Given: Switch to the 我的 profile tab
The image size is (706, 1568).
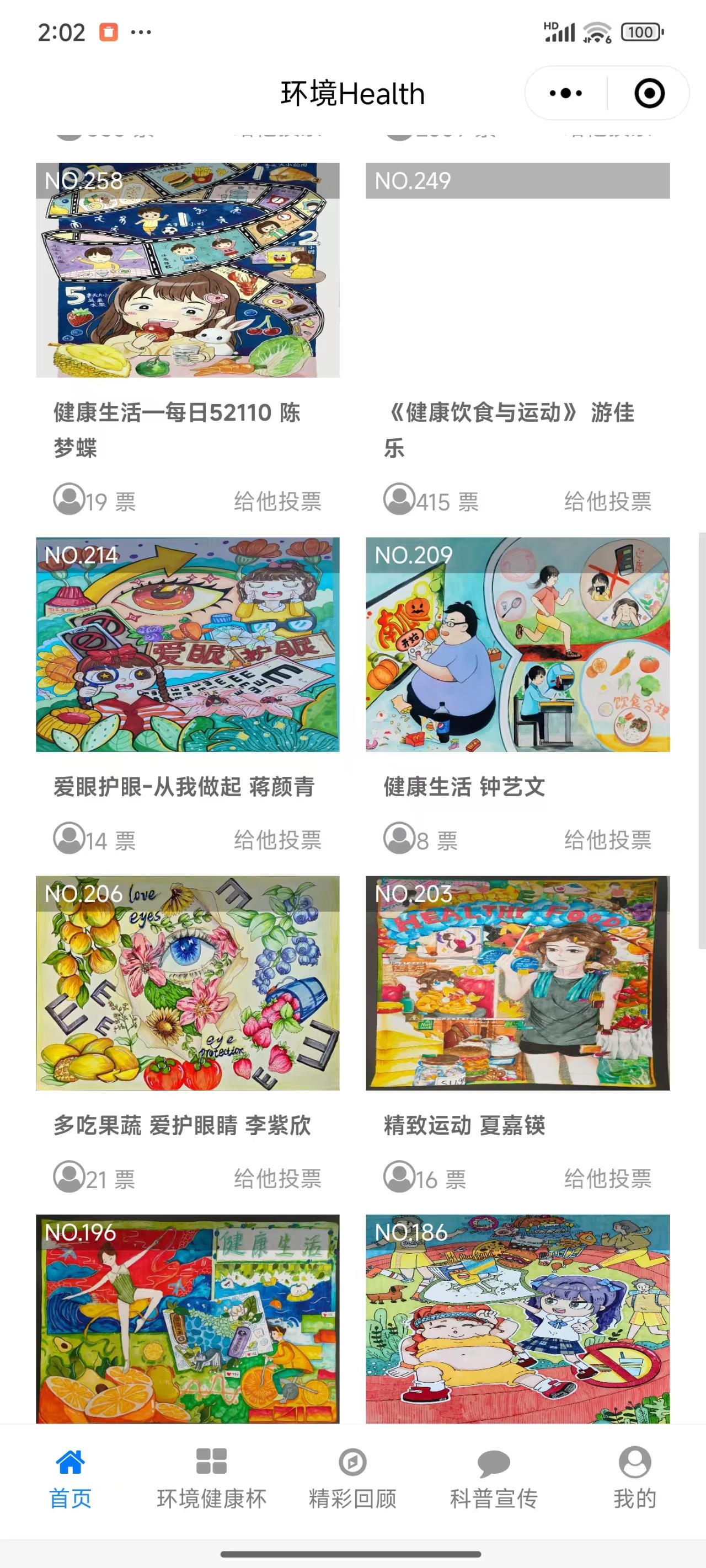Looking at the screenshot, I should click(635, 1478).
